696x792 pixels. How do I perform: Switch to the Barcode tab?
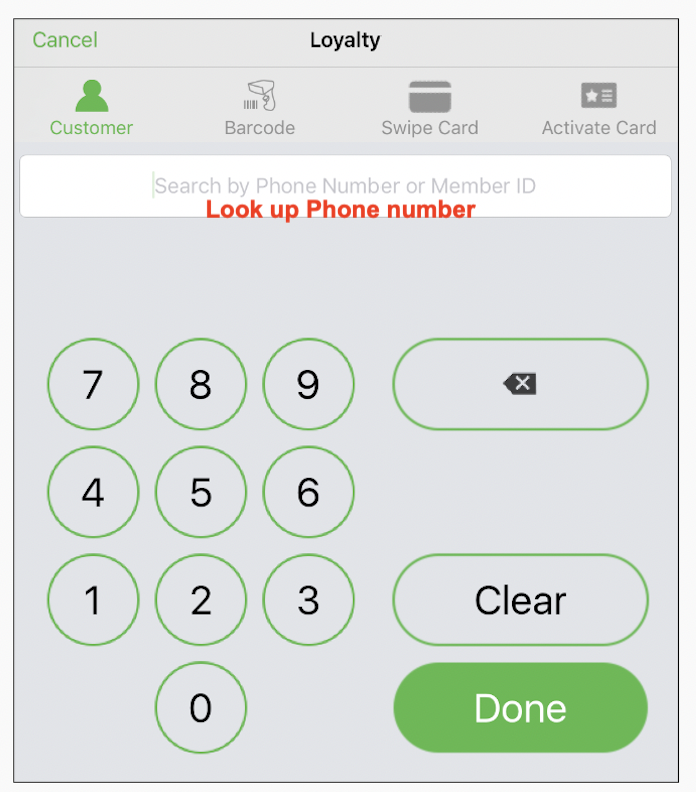tap(259, 109)
